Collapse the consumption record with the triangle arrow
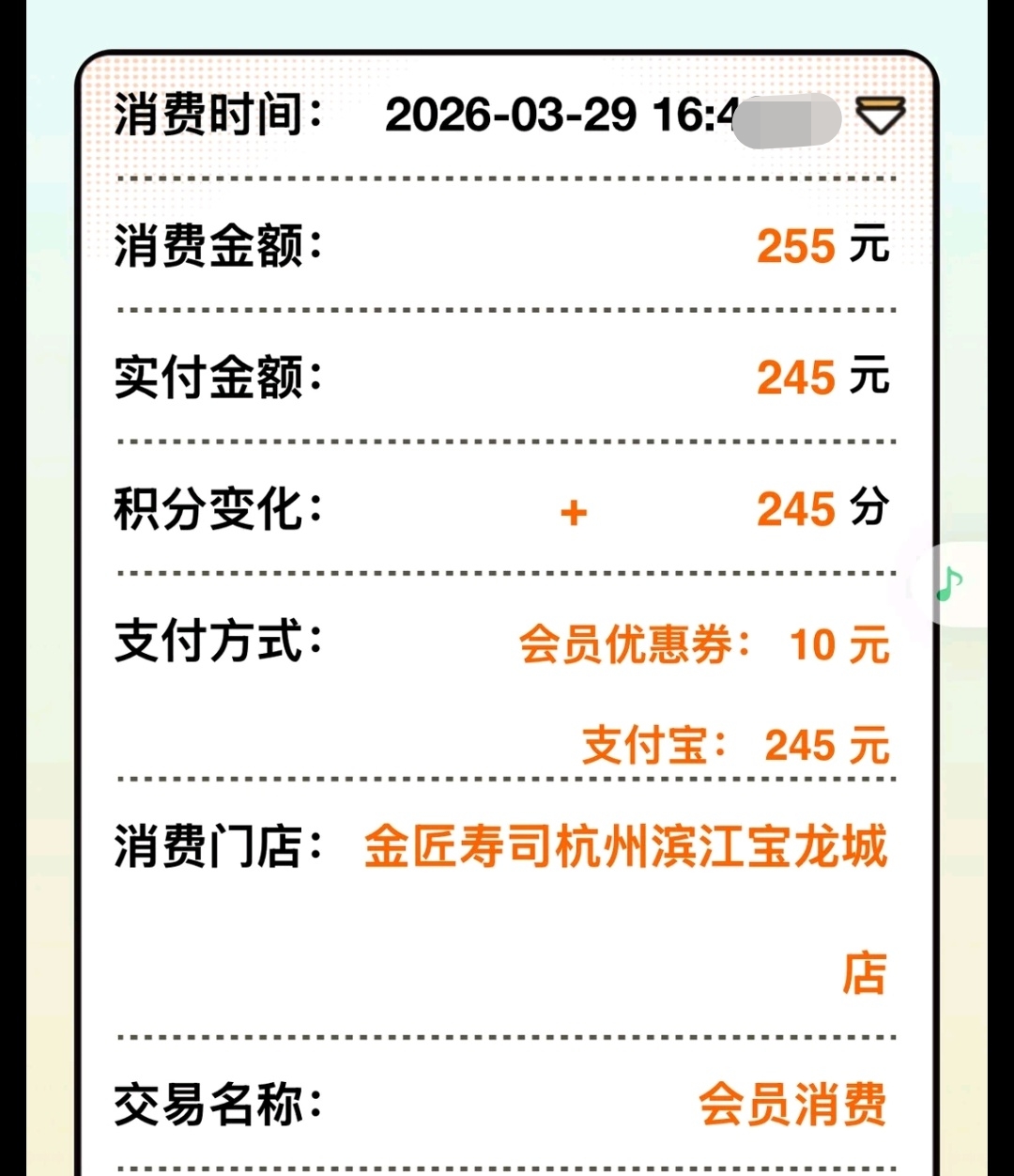This screenshot has width=1014, height=1176. (x=880, y=116)
